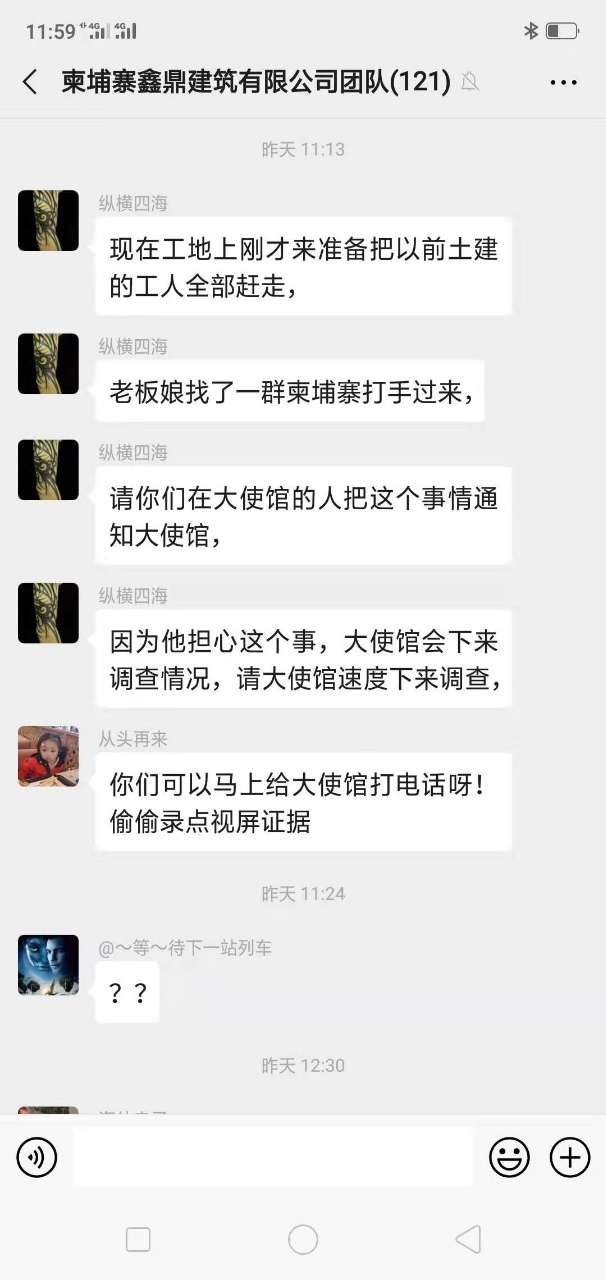Open 从头再来's profile avatar
This screenshot has width=606, height=1280.
coord(48,756)
